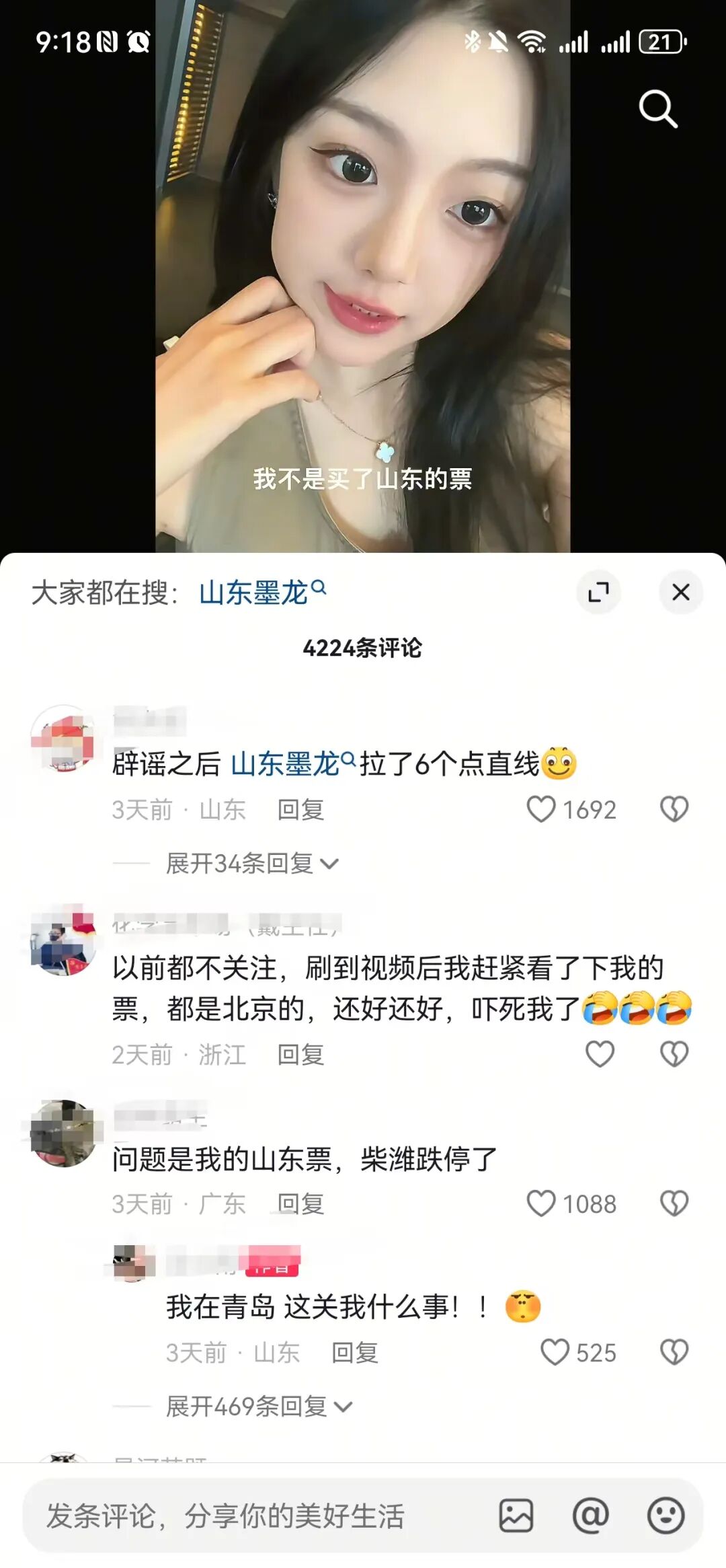Reply to the 柴潍跌停了 comment
726x1568 pixels.
pyautogui.click(x=300, y=1204)
